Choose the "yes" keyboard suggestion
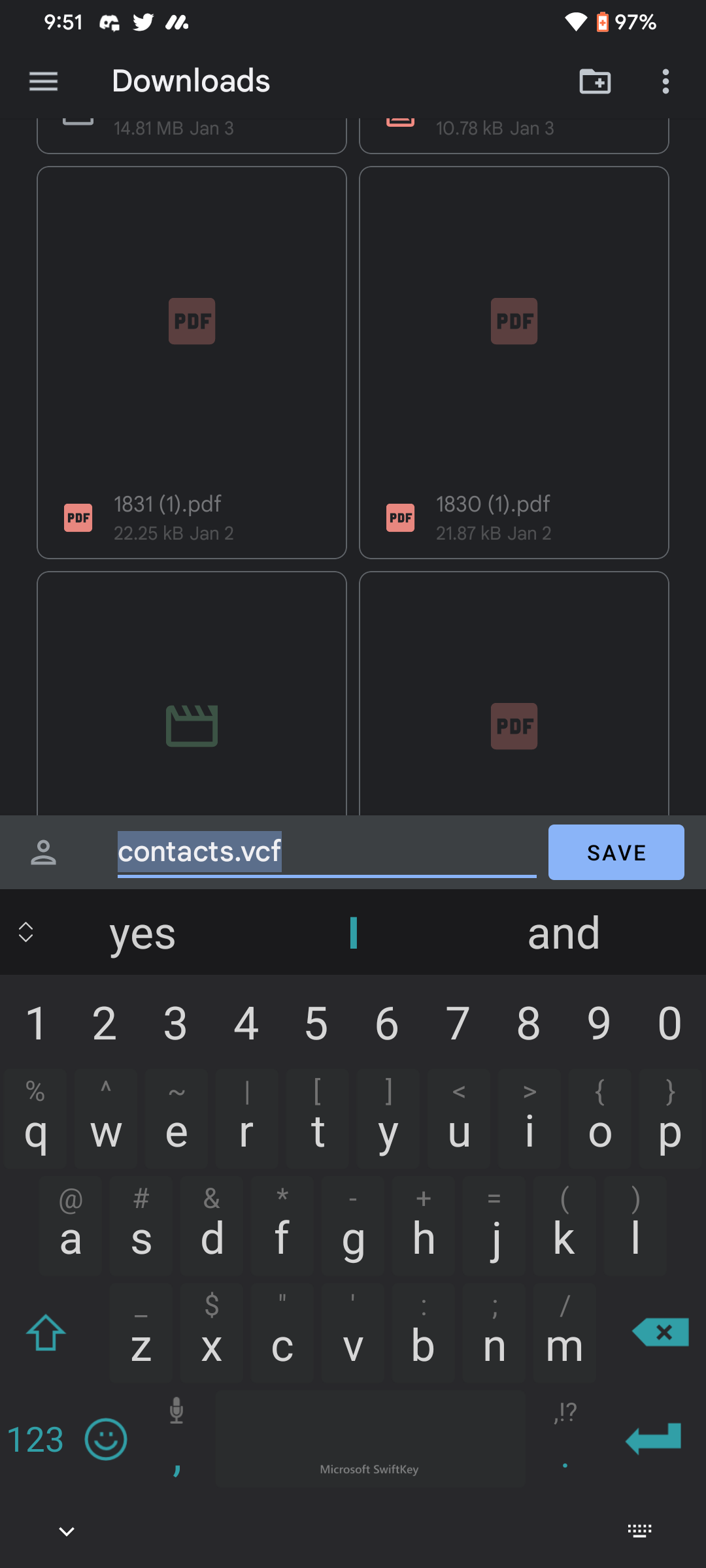The image size is (706, 1568). coord(143,933)
